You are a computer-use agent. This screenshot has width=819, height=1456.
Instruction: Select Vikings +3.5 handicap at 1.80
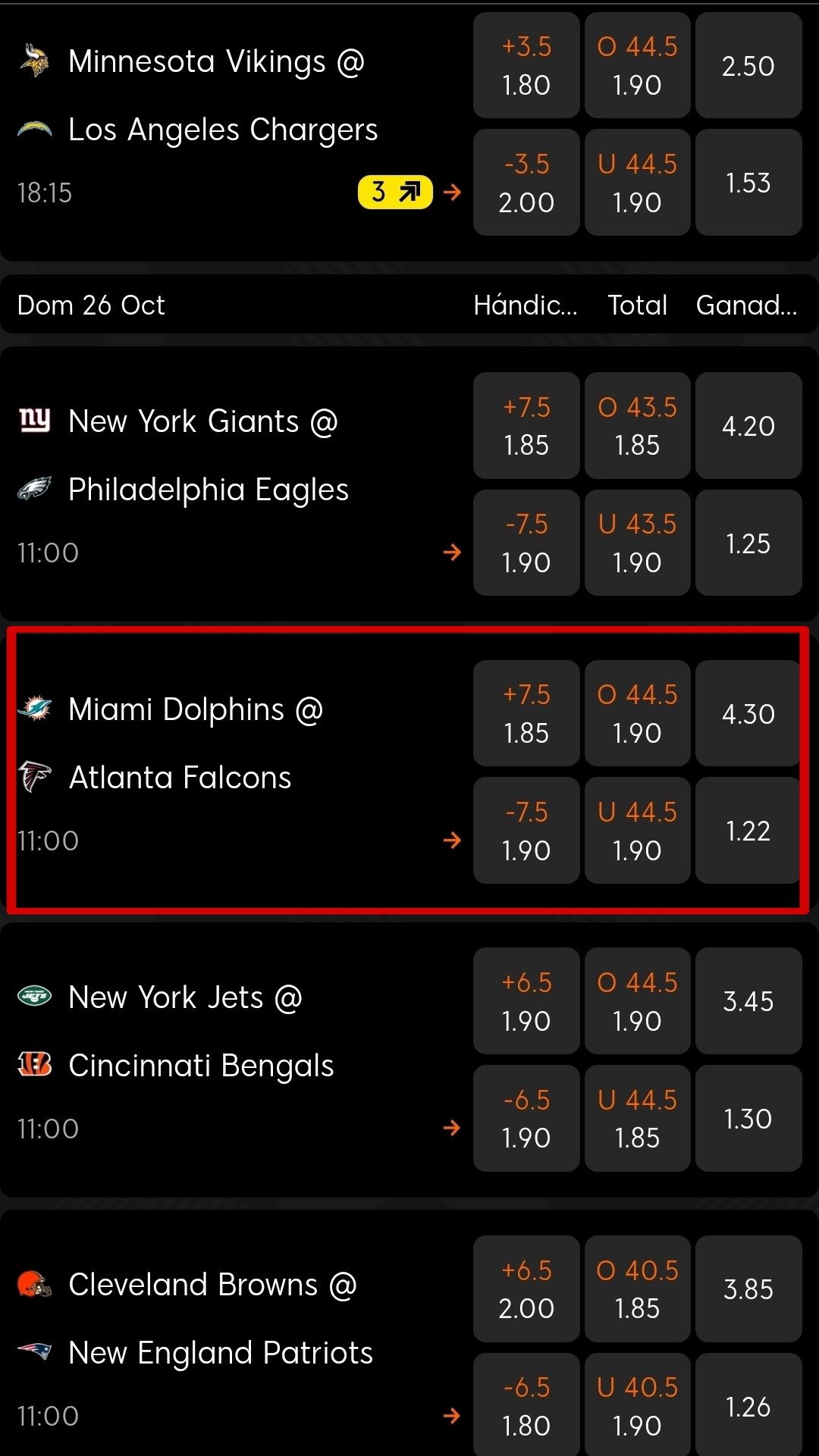click(x=526, y=66)
